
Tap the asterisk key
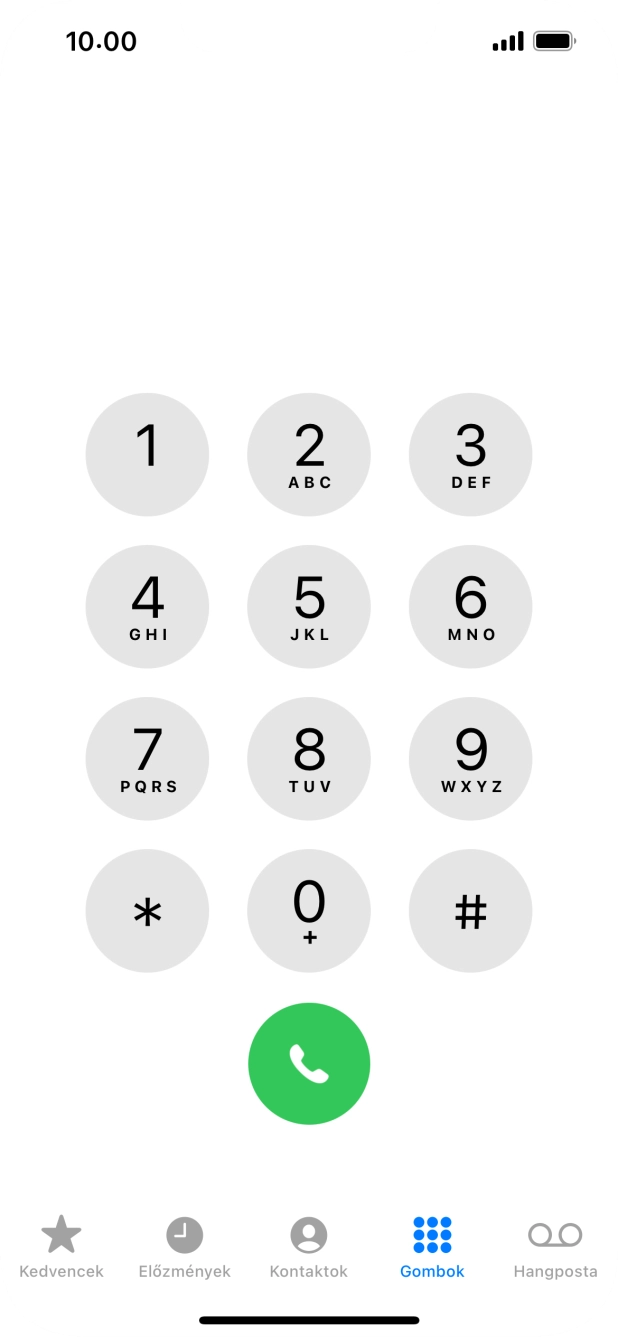pyautogui.click(x=147, y=911)
